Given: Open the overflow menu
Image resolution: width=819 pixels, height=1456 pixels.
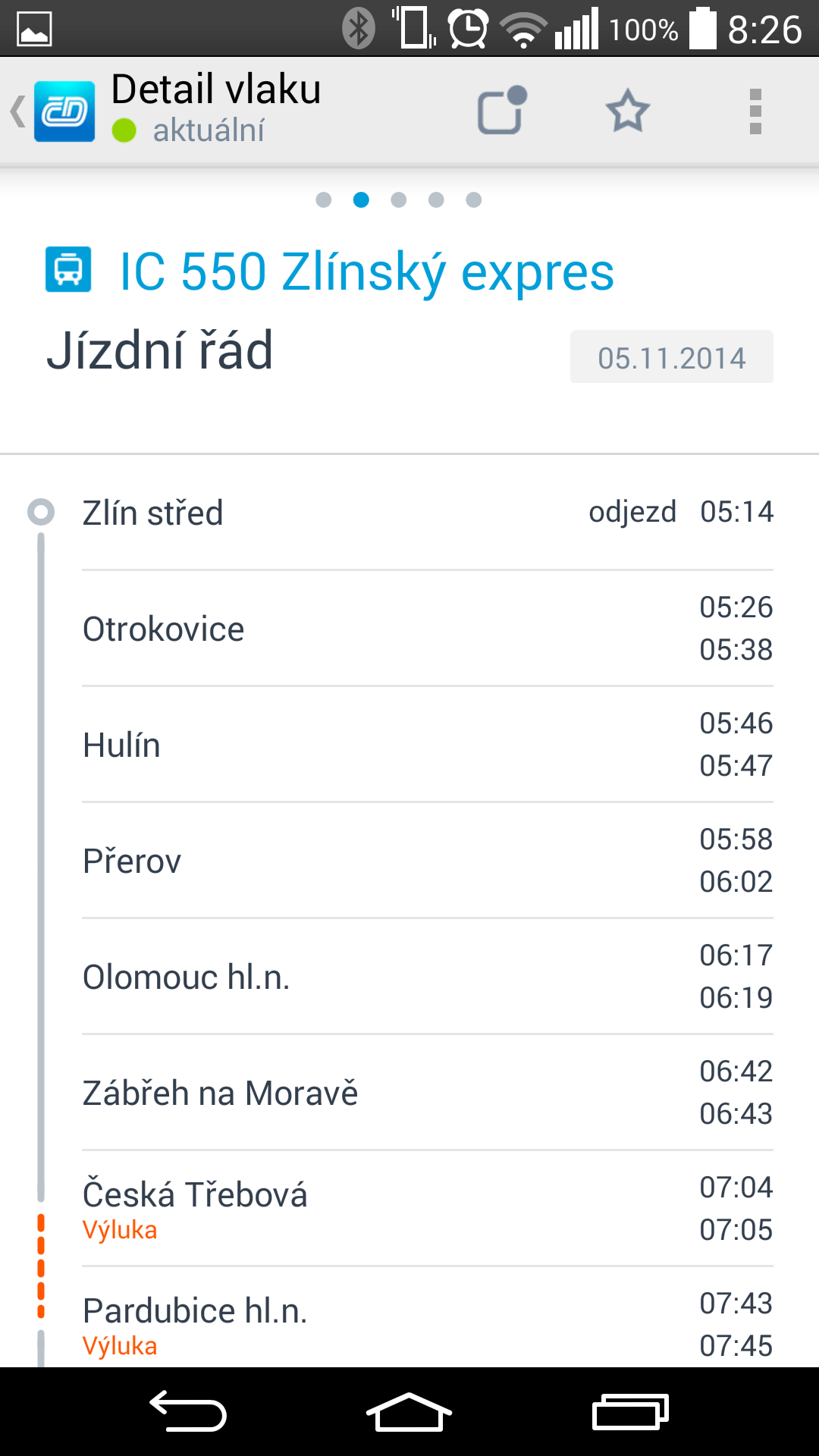Looking at the screenshot, I should (x=755, y=111).
